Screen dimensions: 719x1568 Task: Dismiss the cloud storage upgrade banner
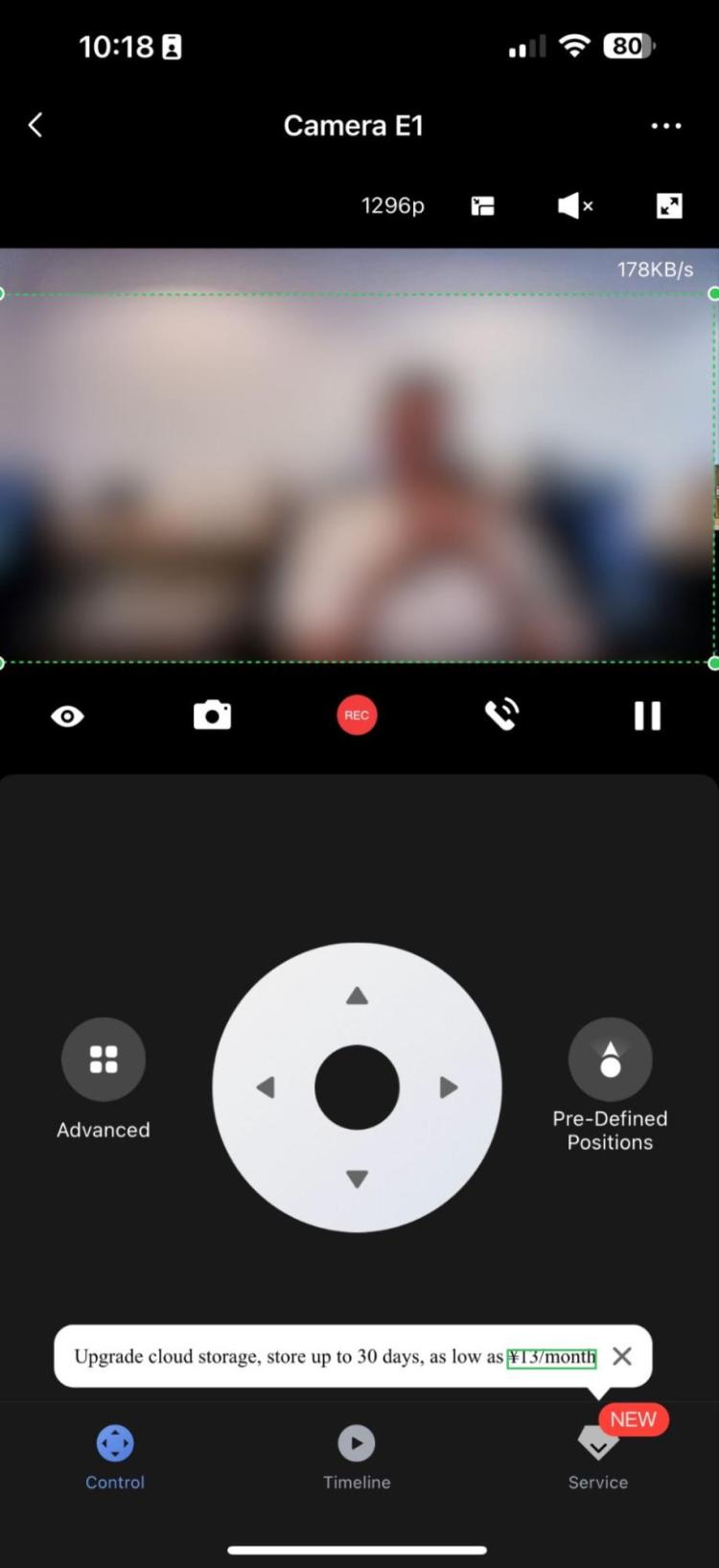click(622, 1356)
